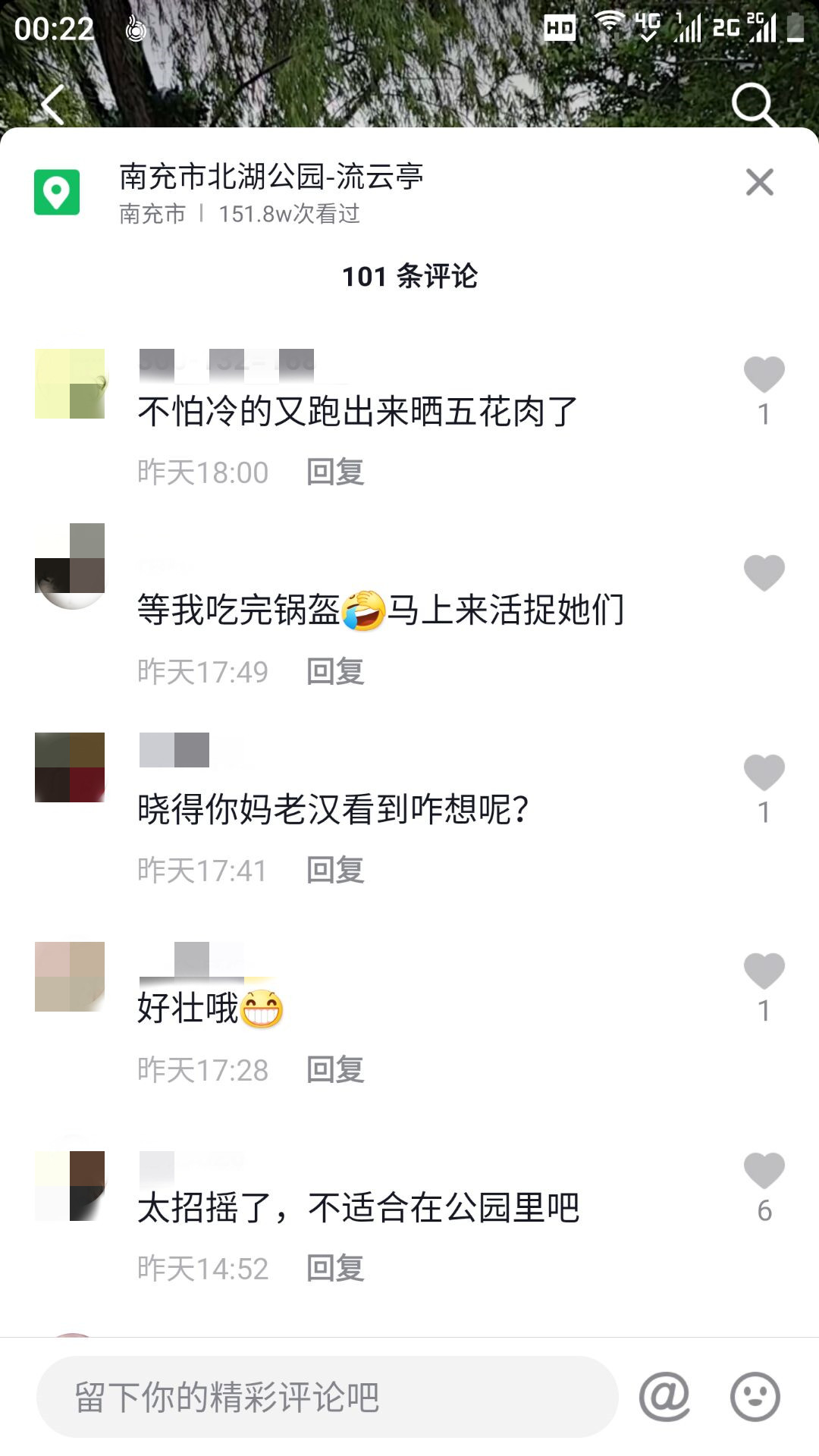819x1456 pixels.
Task: Mention someone with the @ icon
Action: pyautogui.click(x=664, y=1396)
